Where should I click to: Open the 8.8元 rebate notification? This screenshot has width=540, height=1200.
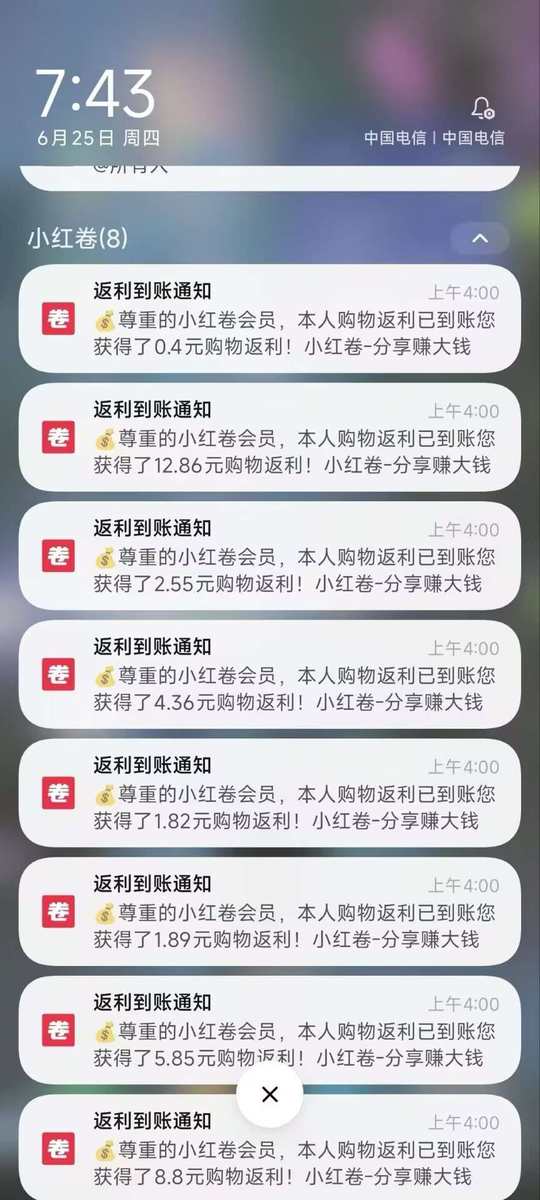click(x=270, y=1148)
